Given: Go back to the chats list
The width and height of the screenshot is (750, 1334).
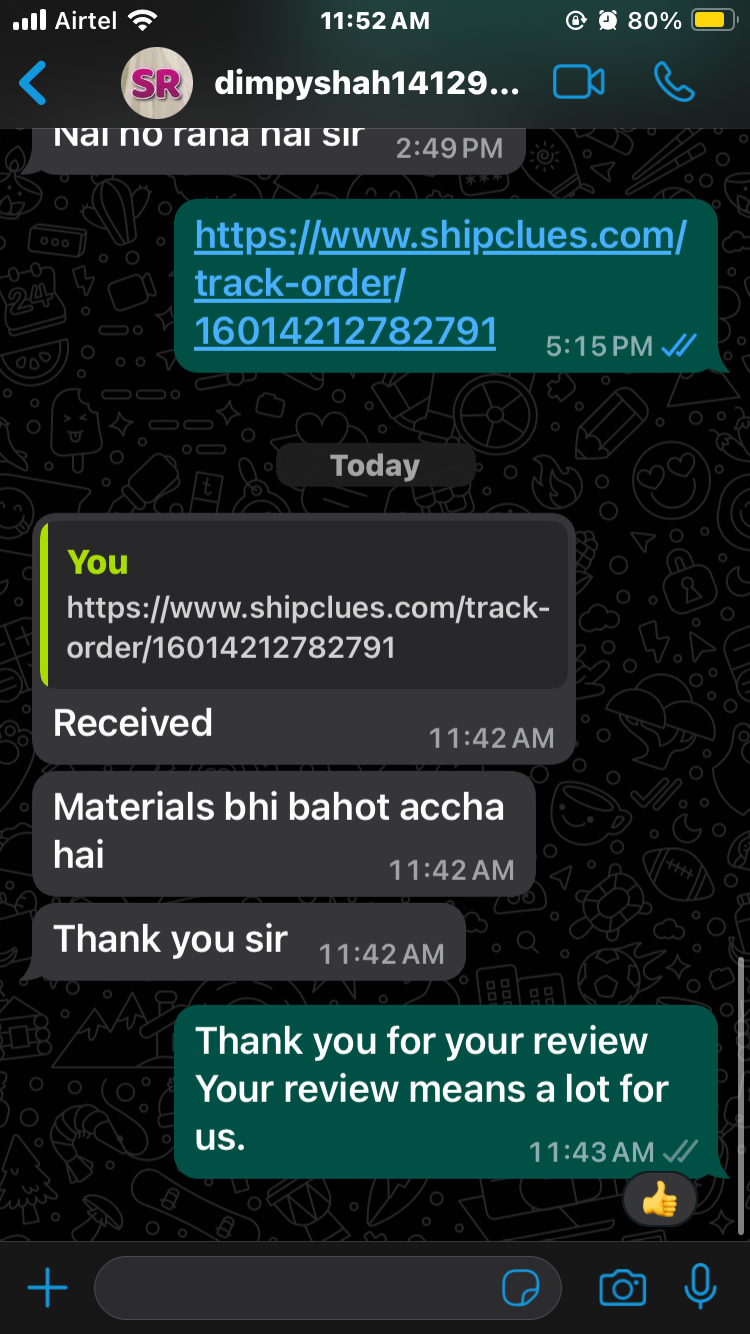Looking at the screenshot, I should tap(34, 83).
